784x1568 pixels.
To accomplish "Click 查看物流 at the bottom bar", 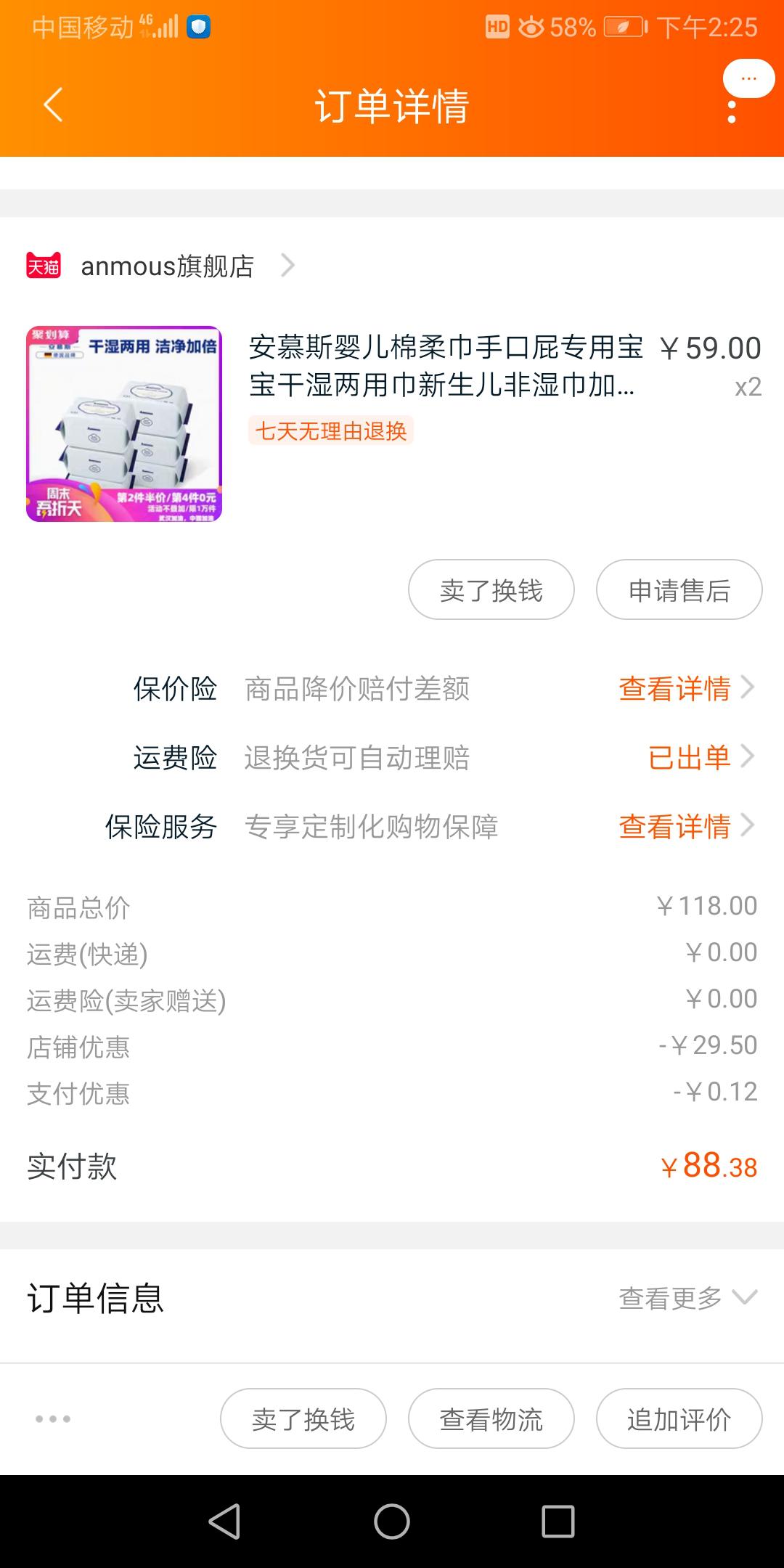I will (x=491, y=1418).
